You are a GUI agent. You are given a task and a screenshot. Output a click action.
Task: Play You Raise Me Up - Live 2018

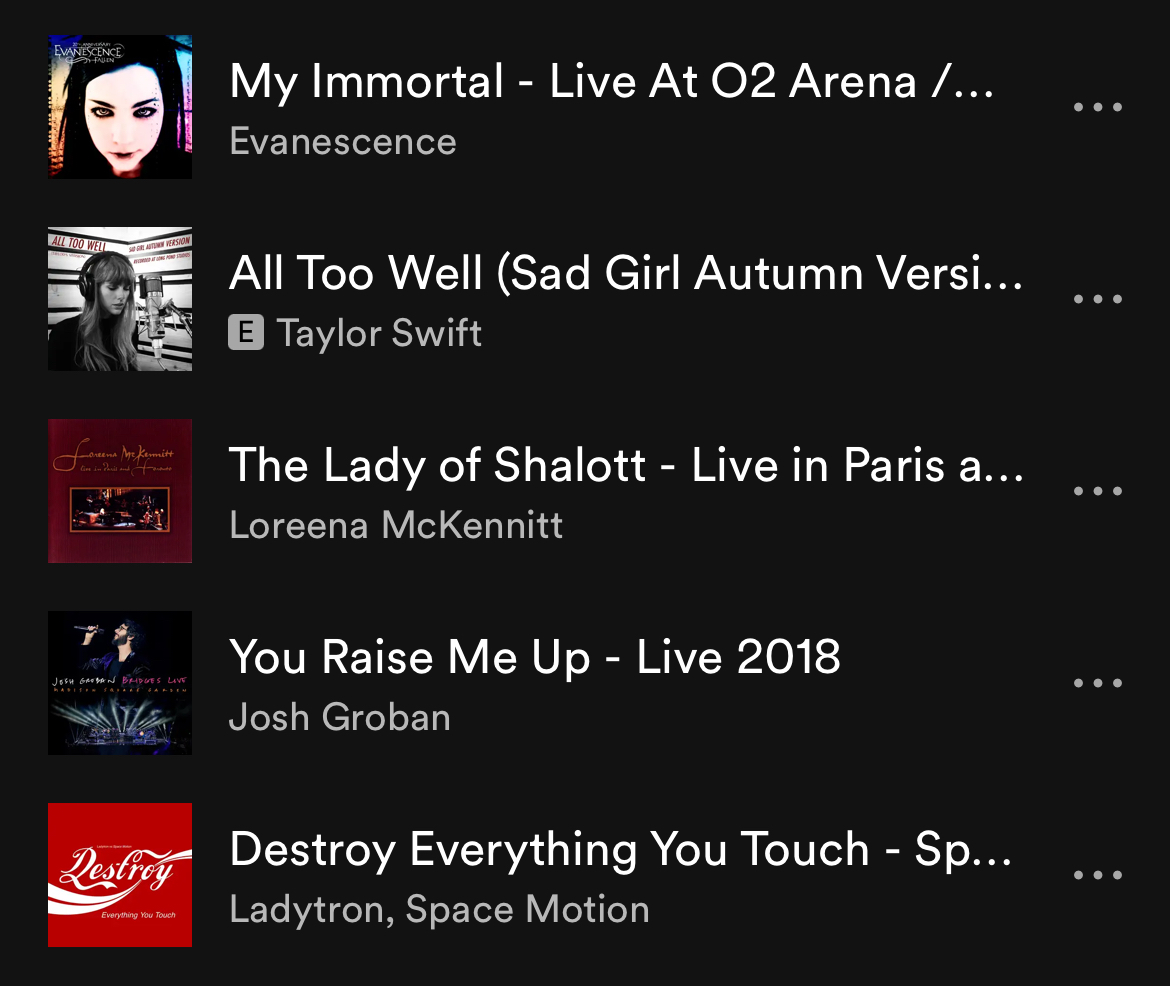[534, 657]
